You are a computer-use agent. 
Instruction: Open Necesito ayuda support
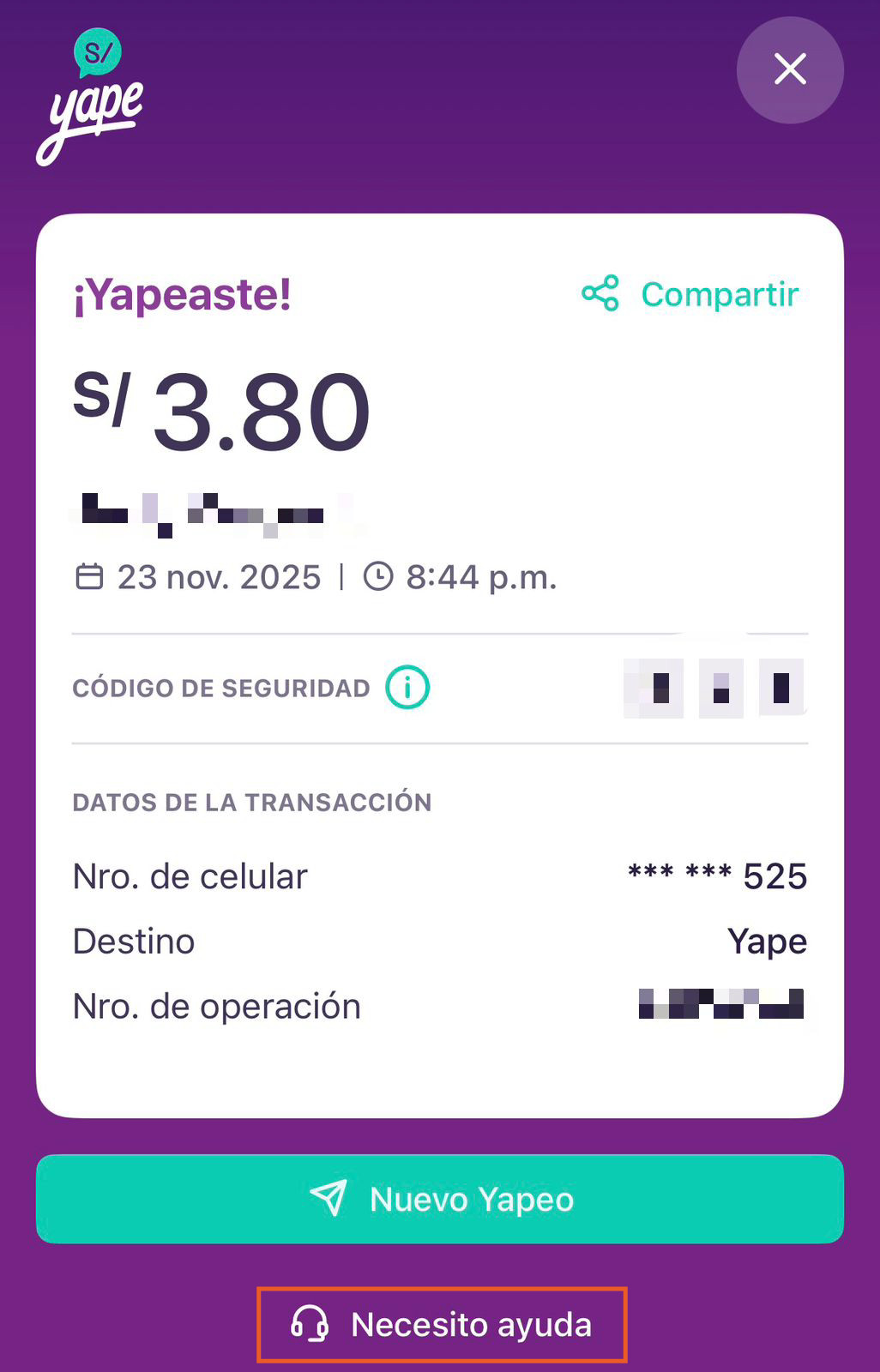pos(443,1325)
